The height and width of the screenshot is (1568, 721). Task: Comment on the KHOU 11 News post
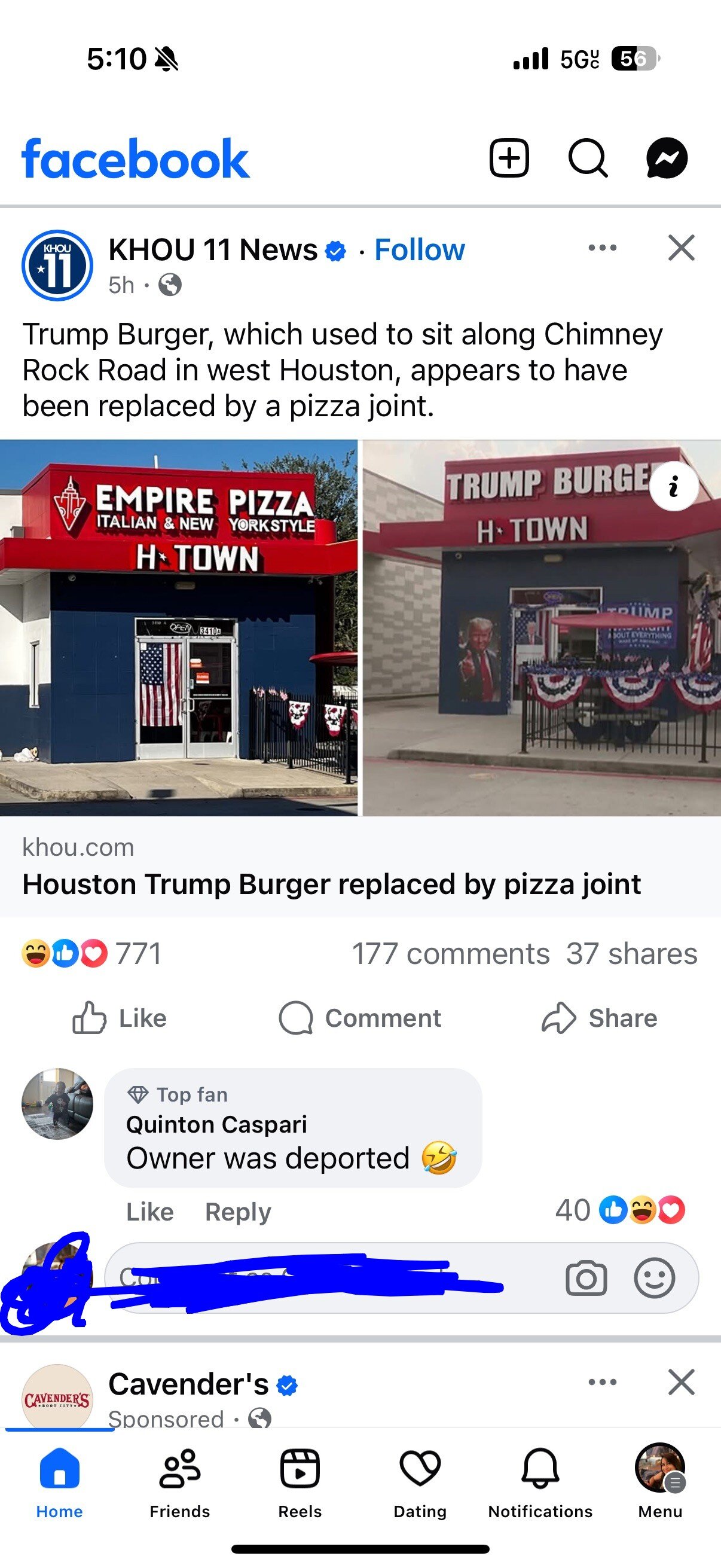click(x=360, y=1018)
